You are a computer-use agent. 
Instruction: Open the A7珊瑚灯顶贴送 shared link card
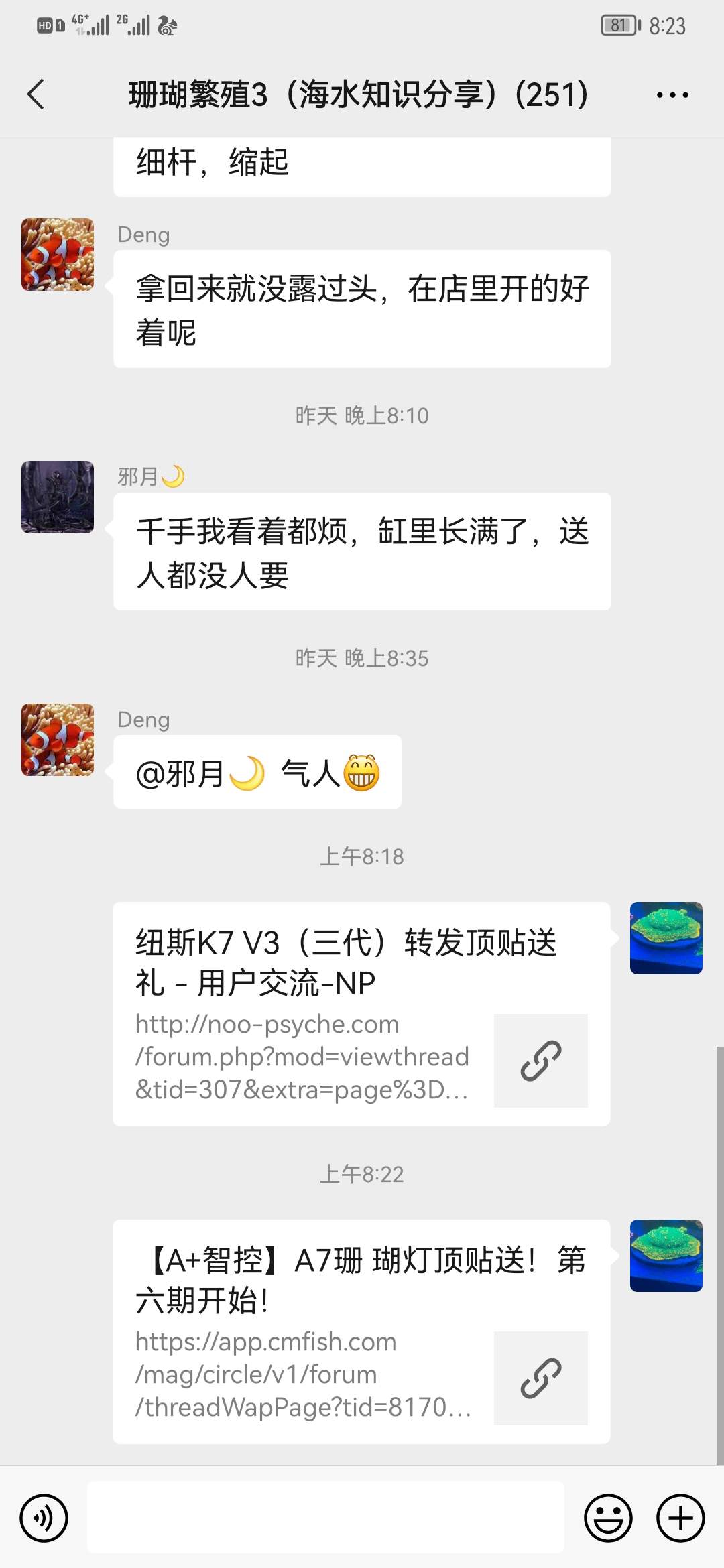[361, 1331]
